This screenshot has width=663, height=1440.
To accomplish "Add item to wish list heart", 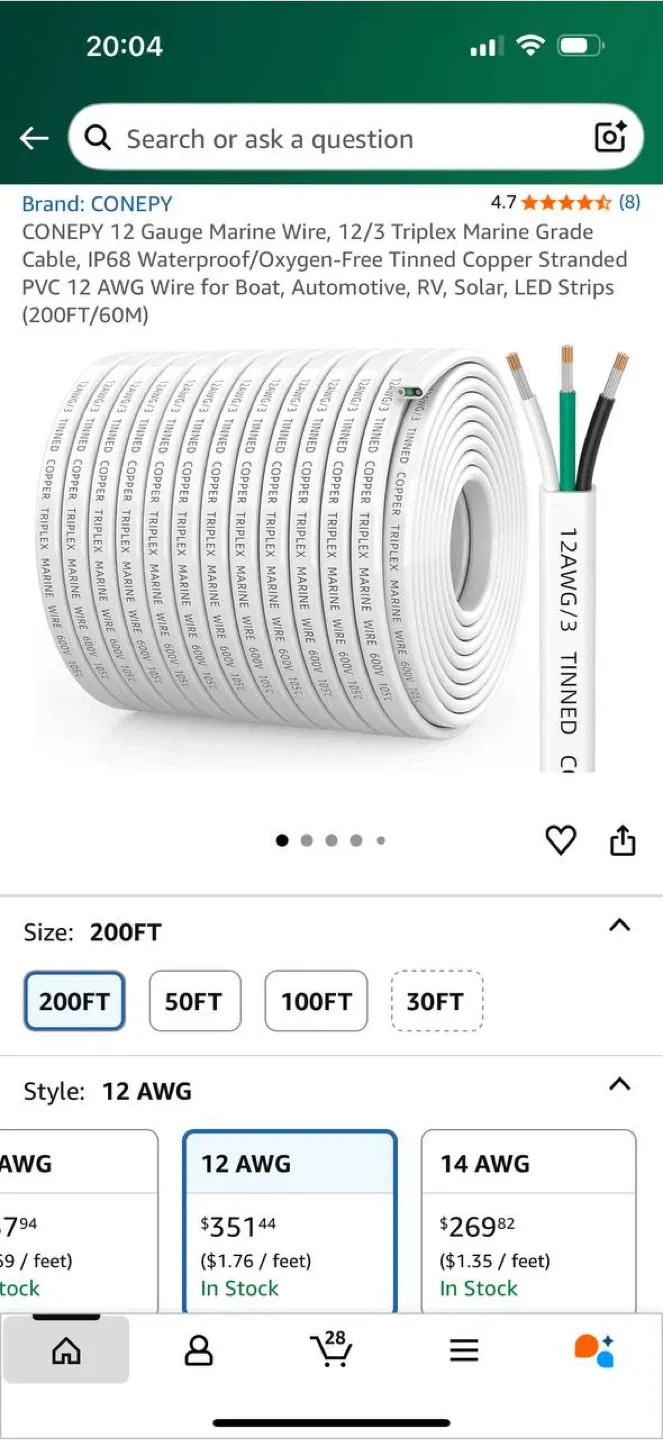I will tap(560, 840).
